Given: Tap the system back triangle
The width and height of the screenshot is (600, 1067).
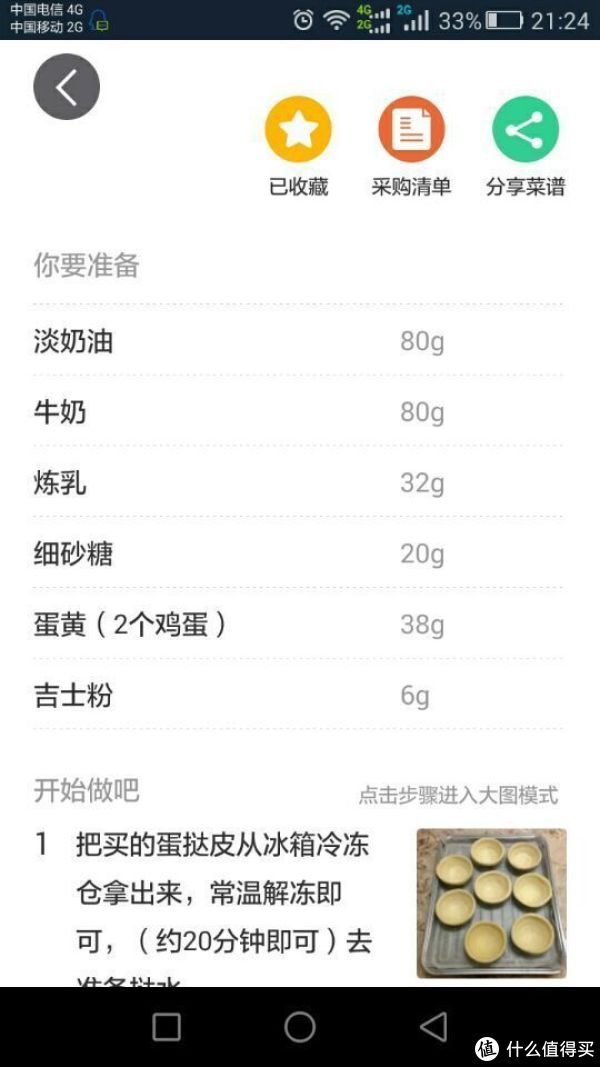Looking at the screenshot, I should pyautogui.click(x=433, y=1026).
